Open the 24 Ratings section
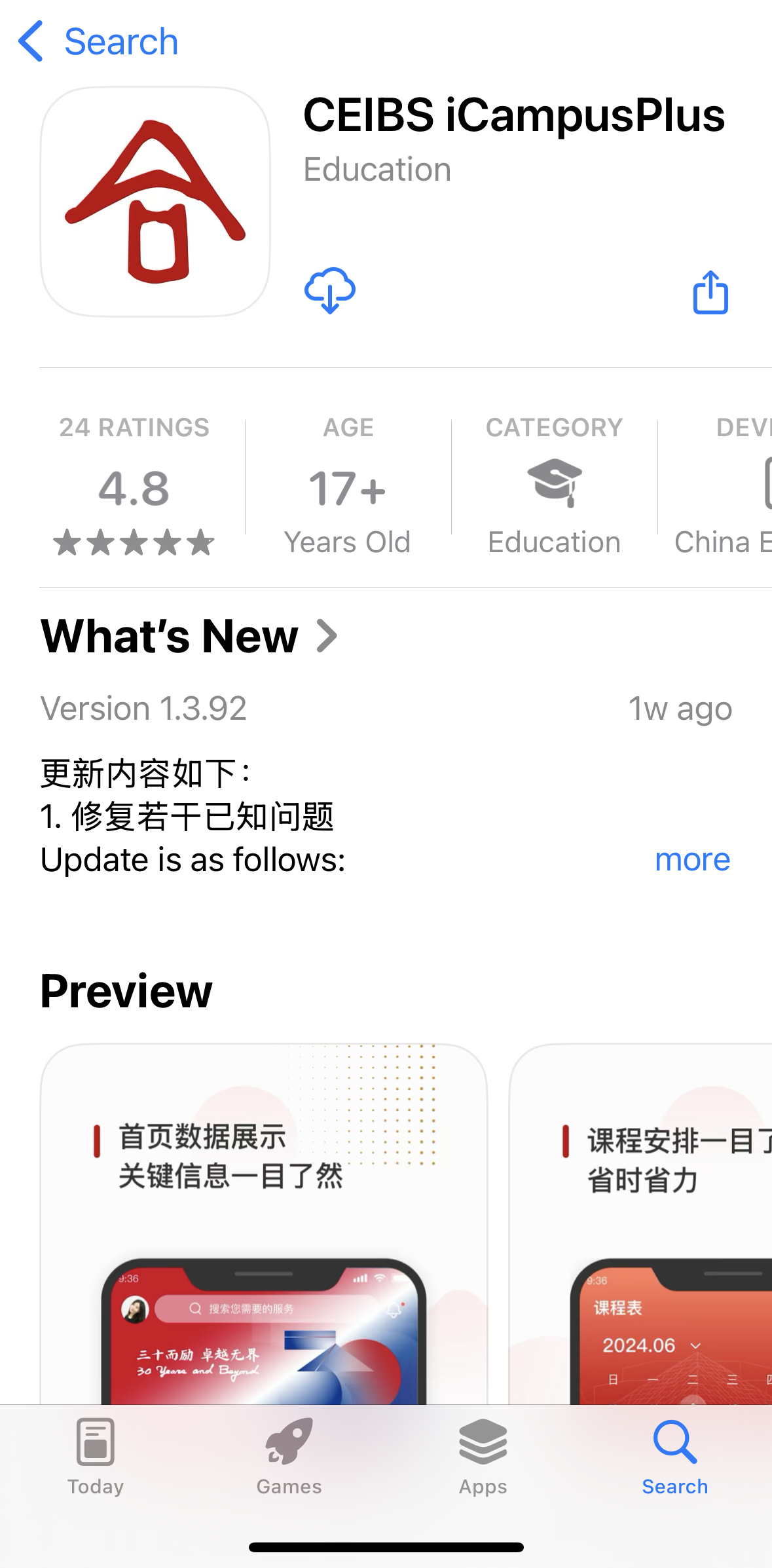This screenshot has width=772, height=1568. 134,486
